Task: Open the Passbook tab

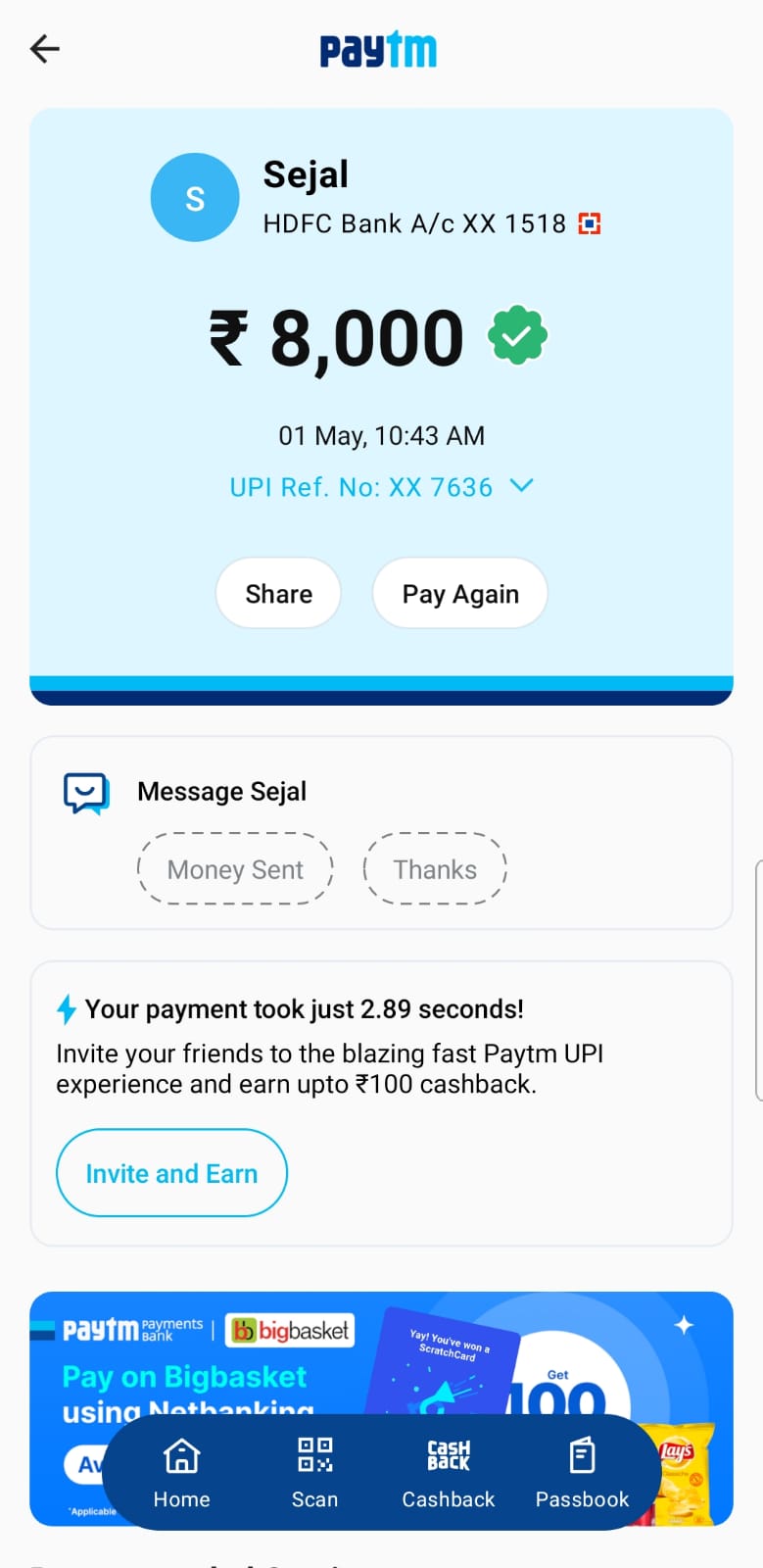Action: 582,1472
